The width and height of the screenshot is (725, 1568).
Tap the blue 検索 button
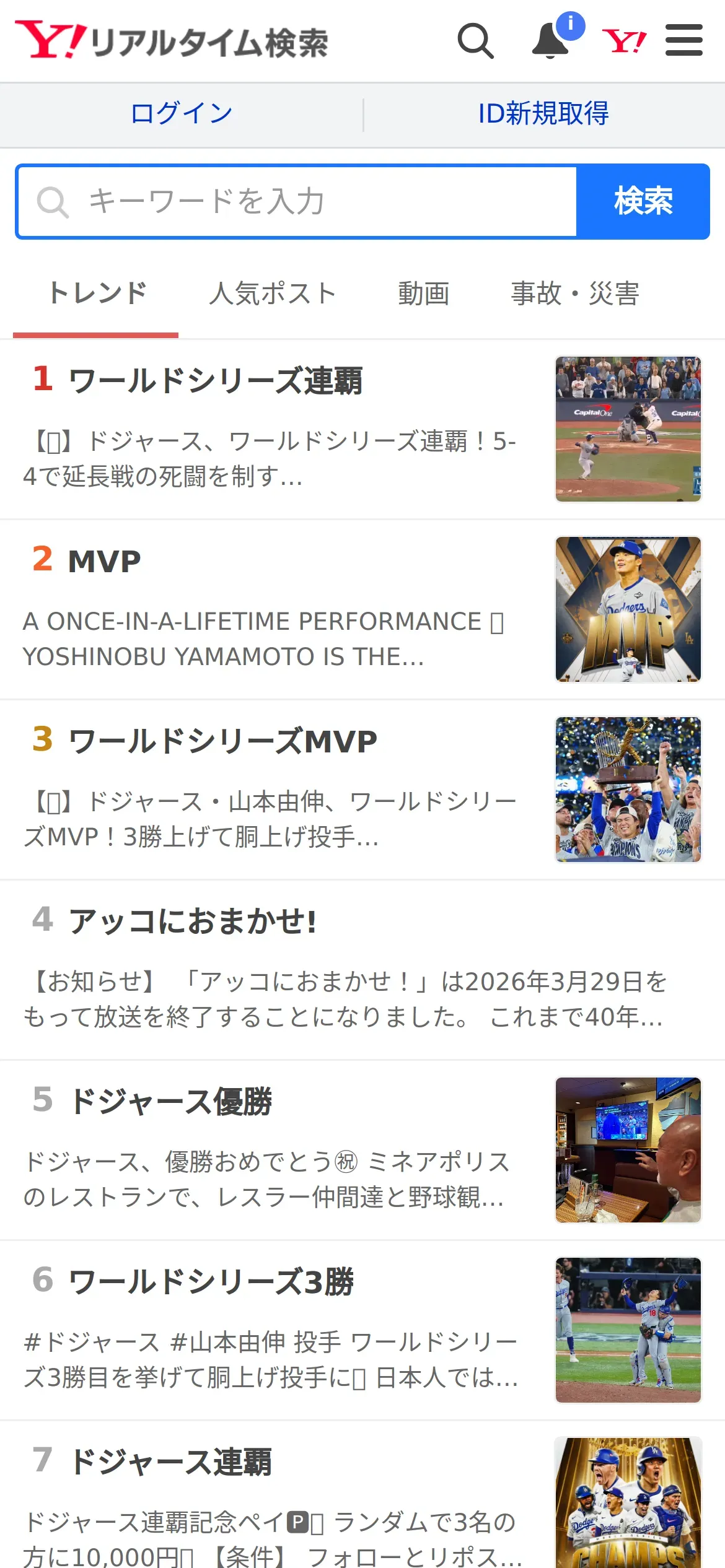(x=643, y=202)
